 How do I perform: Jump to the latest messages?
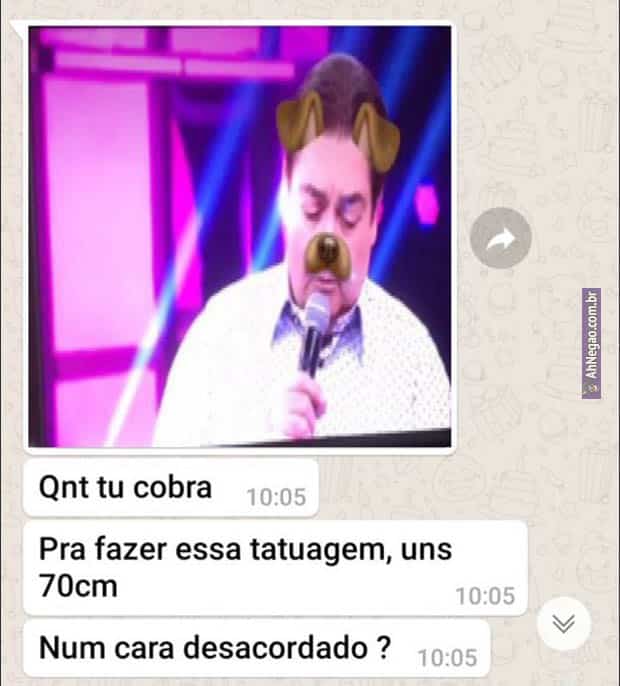563,624
